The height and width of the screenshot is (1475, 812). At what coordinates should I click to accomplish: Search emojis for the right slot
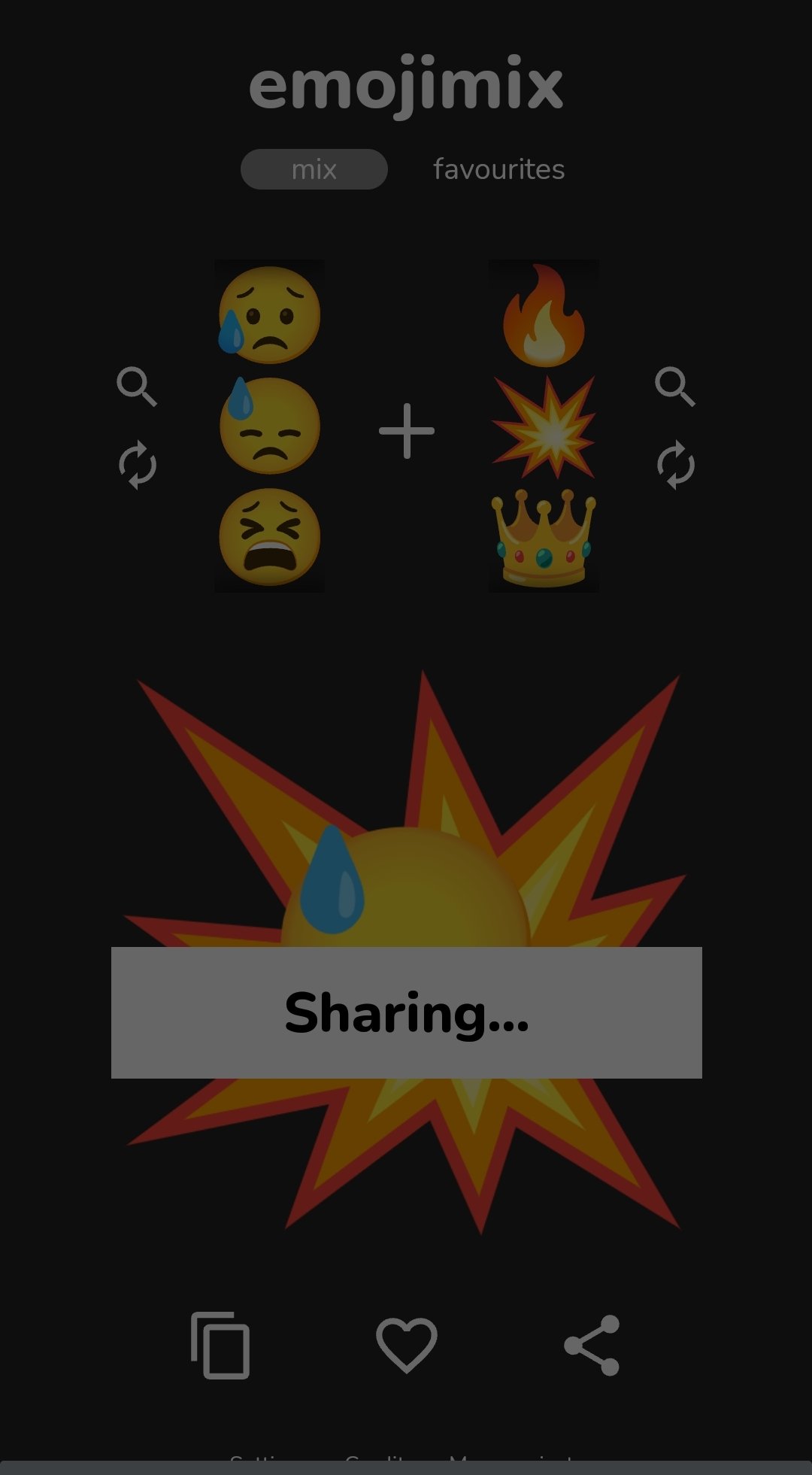(x=675, y=387)
